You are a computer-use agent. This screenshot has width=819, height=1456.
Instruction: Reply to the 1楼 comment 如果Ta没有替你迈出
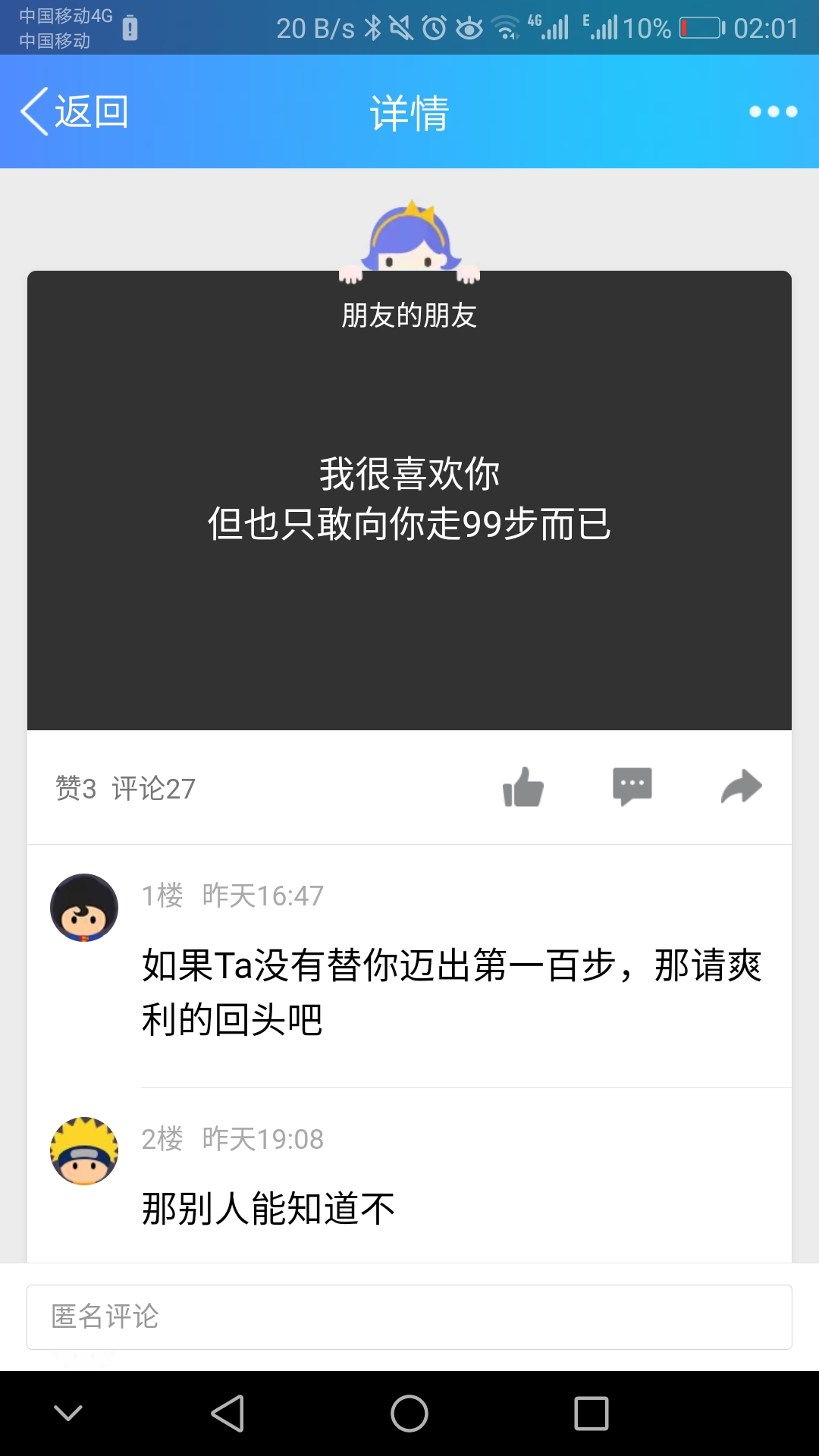coord(451,992)
